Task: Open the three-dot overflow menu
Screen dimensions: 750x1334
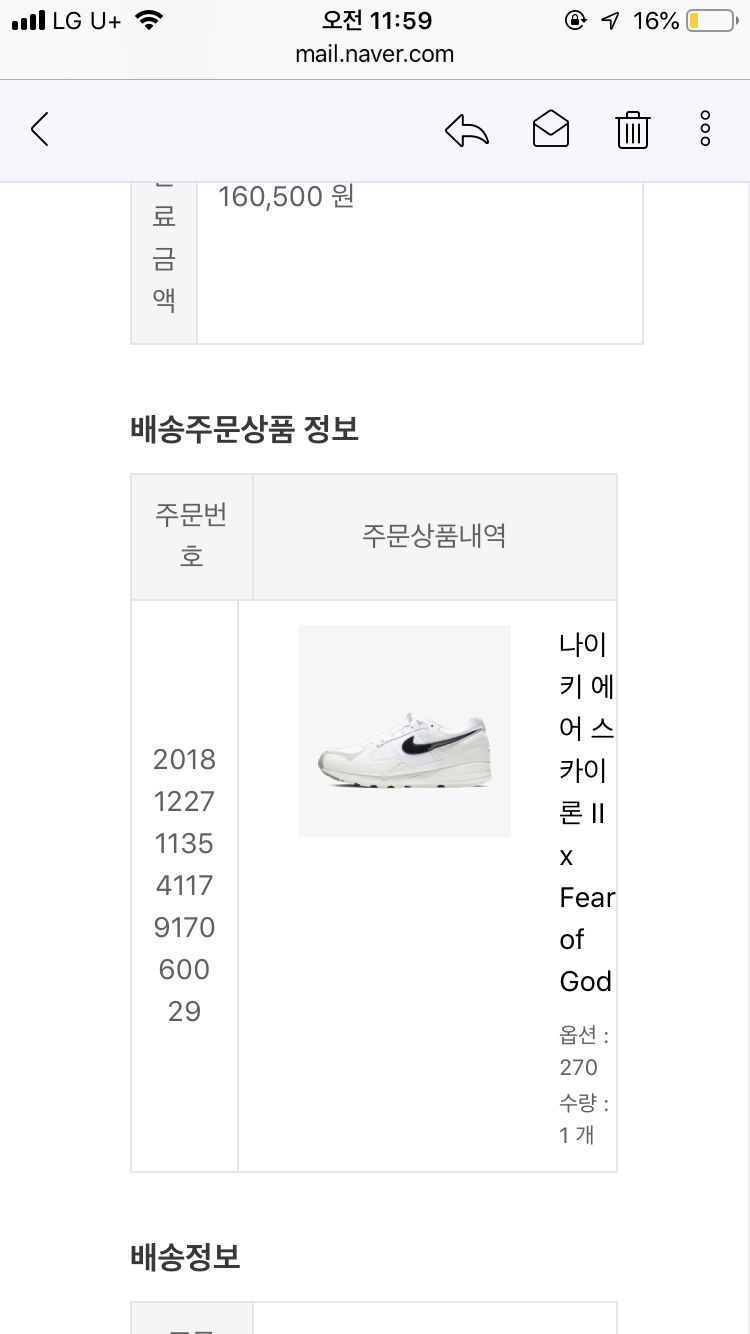Action: [705, 130]
